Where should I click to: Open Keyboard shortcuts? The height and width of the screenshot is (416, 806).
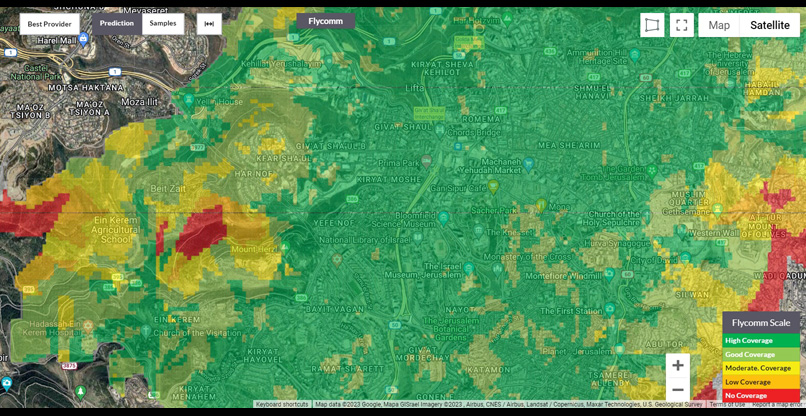tap(282, 404)
